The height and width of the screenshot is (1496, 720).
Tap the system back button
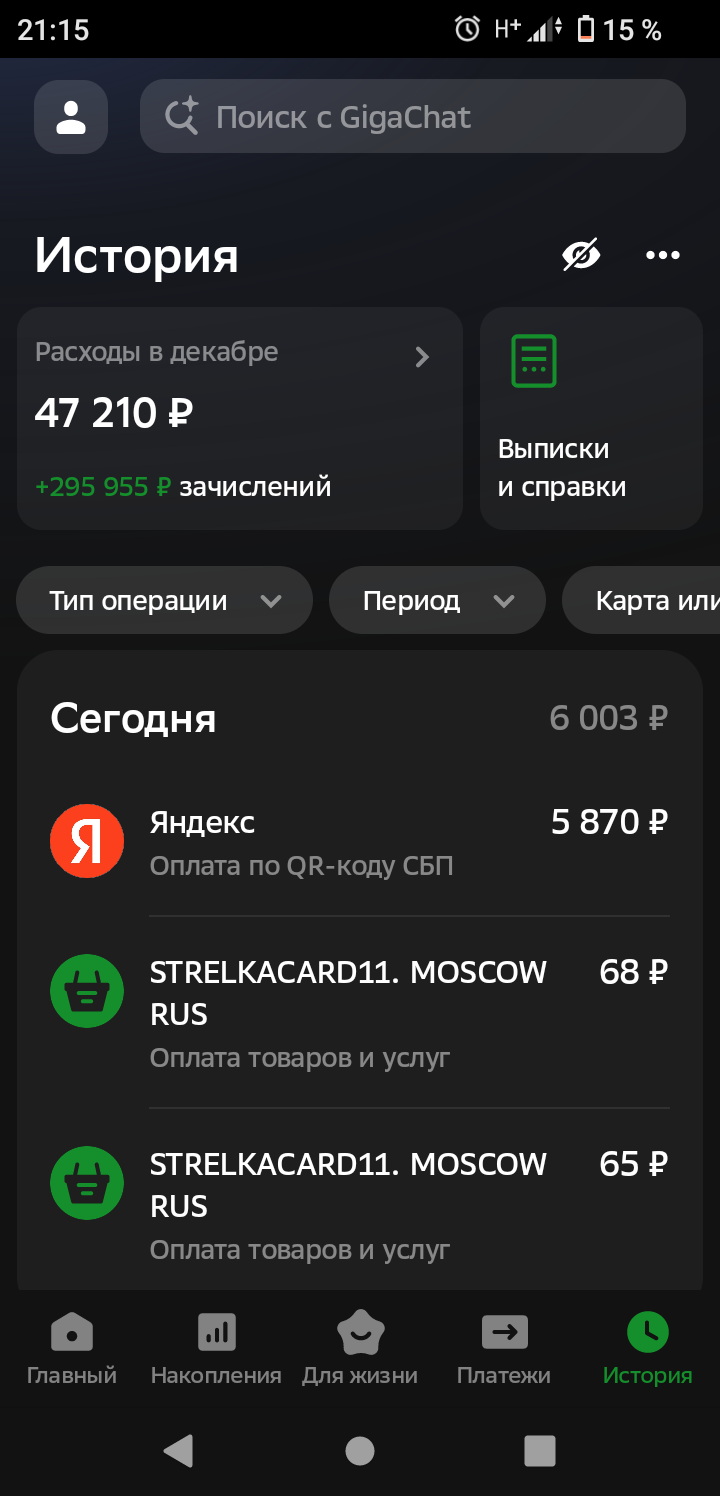click(179, 1450)
